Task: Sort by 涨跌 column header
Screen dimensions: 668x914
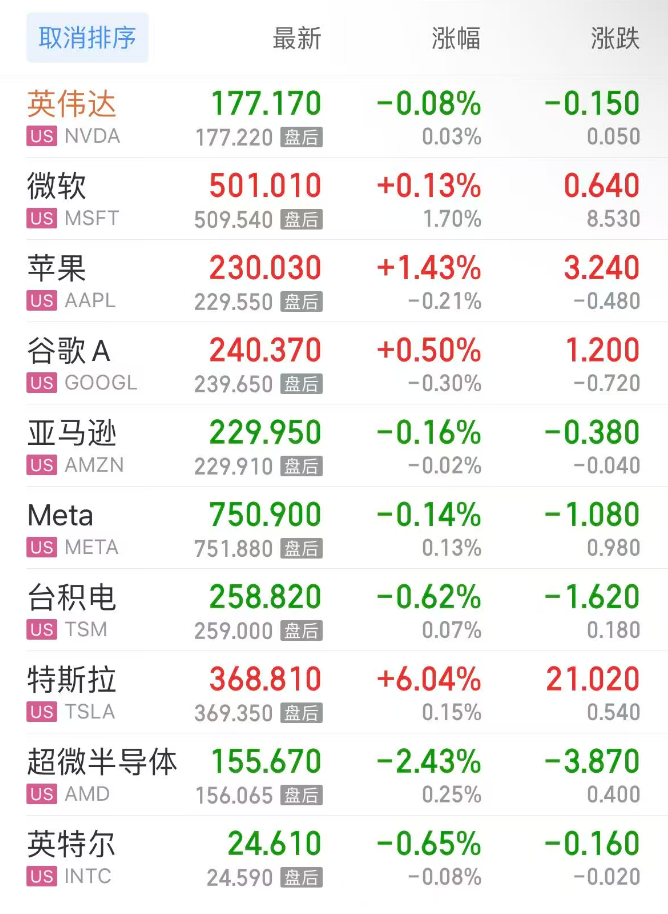Action: [615, 39]
